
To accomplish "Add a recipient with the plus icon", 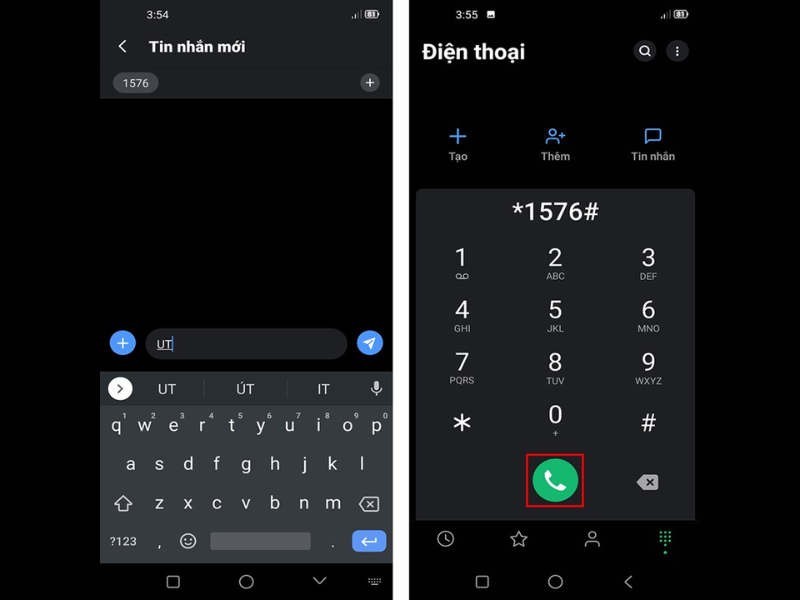I will click(x=370, y=83).
